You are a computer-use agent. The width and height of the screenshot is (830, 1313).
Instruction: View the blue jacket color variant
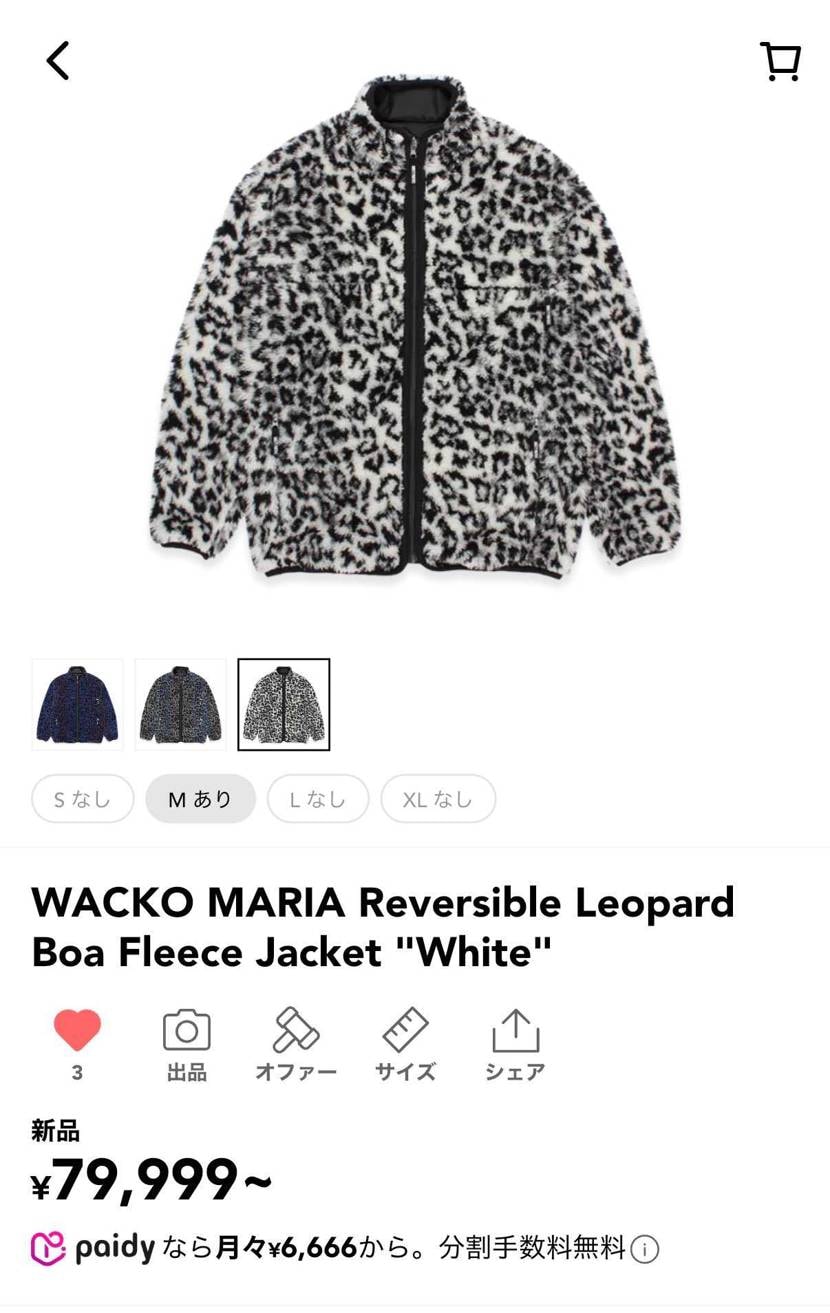(x=78, y=704)
